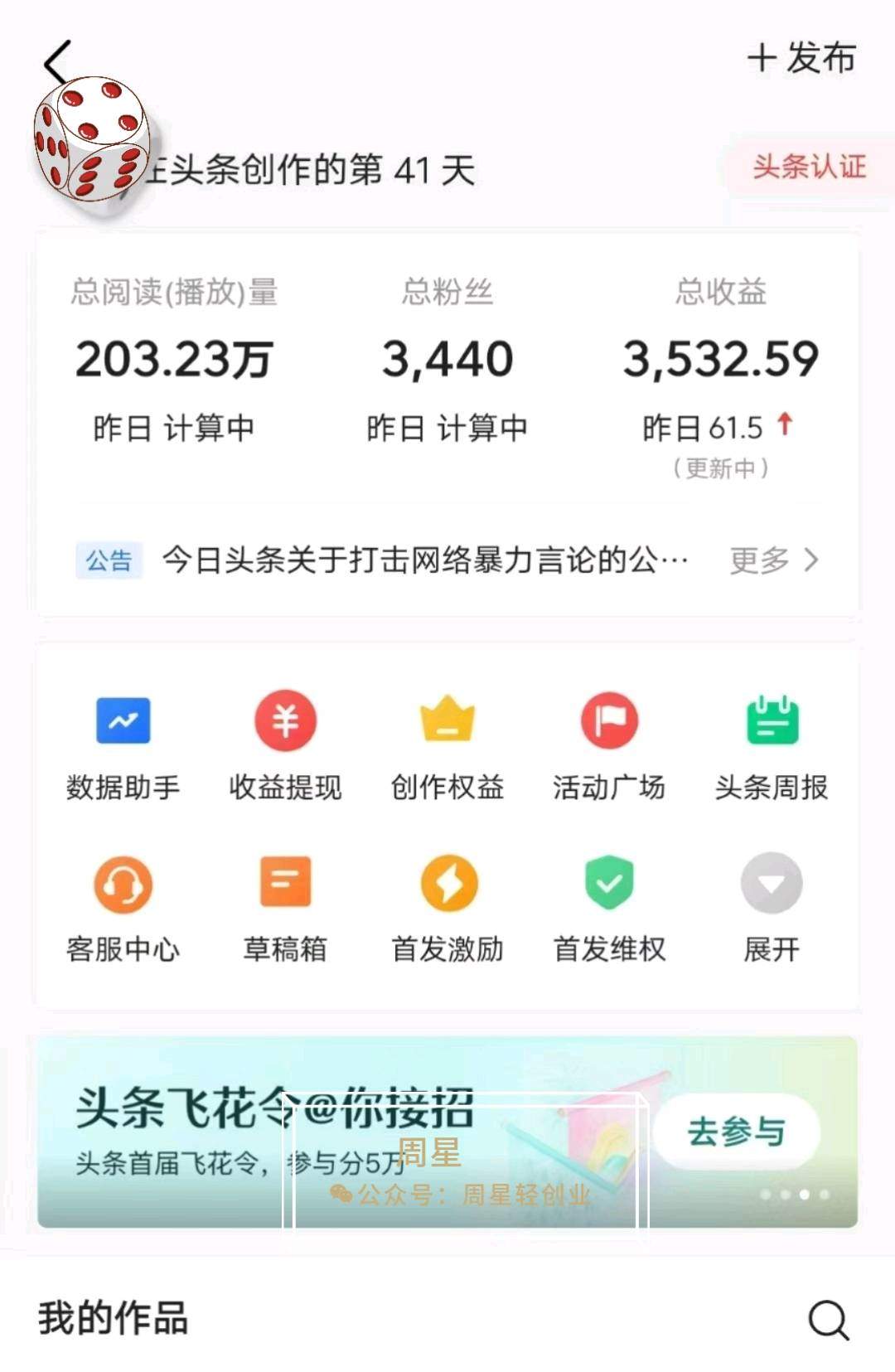Go back with the back arrow
The height and width of the screenshot is (1372, 895).
pos(55,61)
